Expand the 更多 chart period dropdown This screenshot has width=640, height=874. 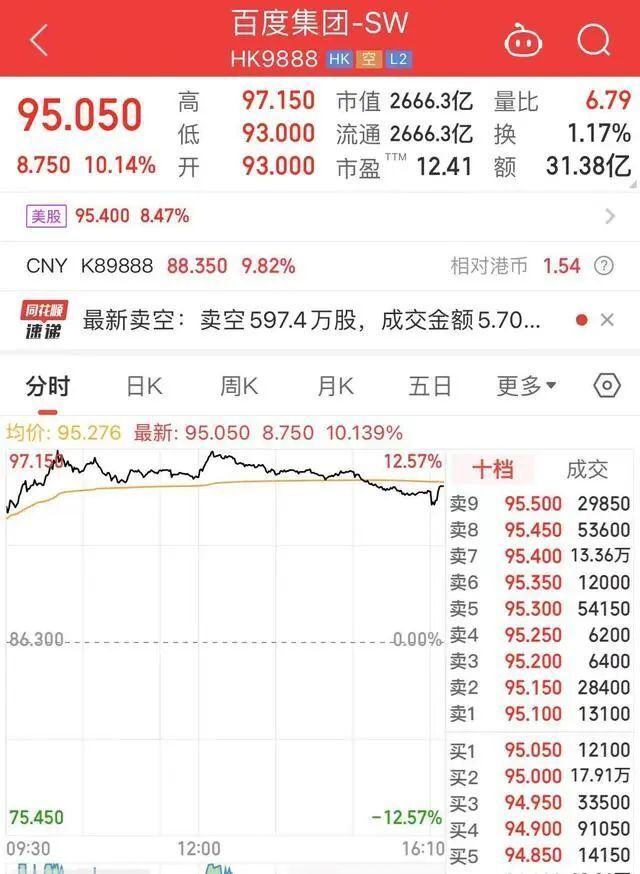tap(526, 386)
